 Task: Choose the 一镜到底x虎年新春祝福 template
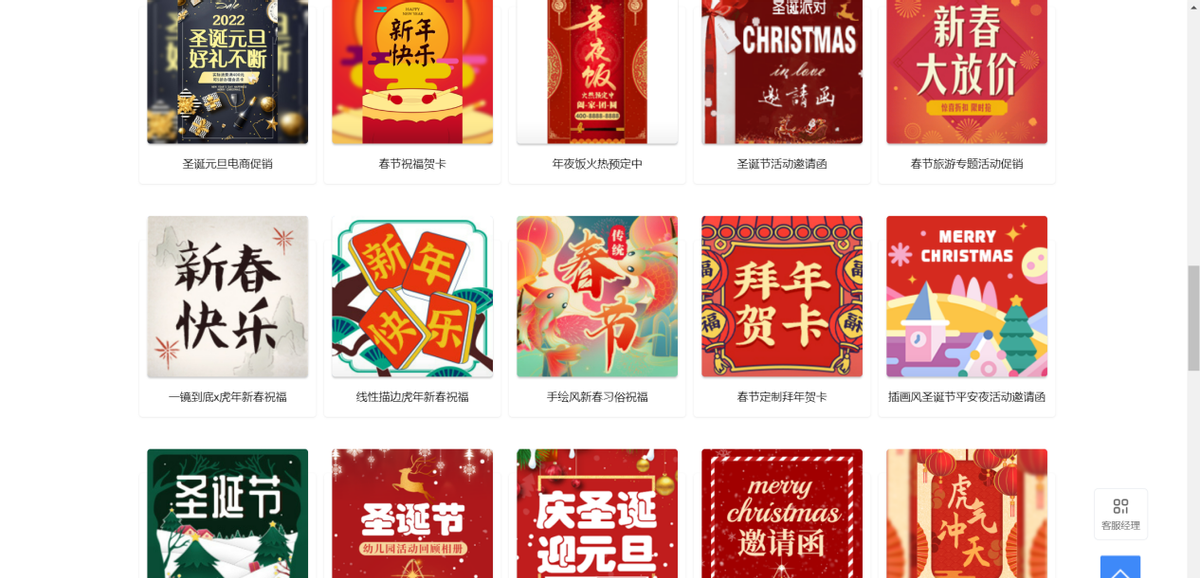[227, 297]
